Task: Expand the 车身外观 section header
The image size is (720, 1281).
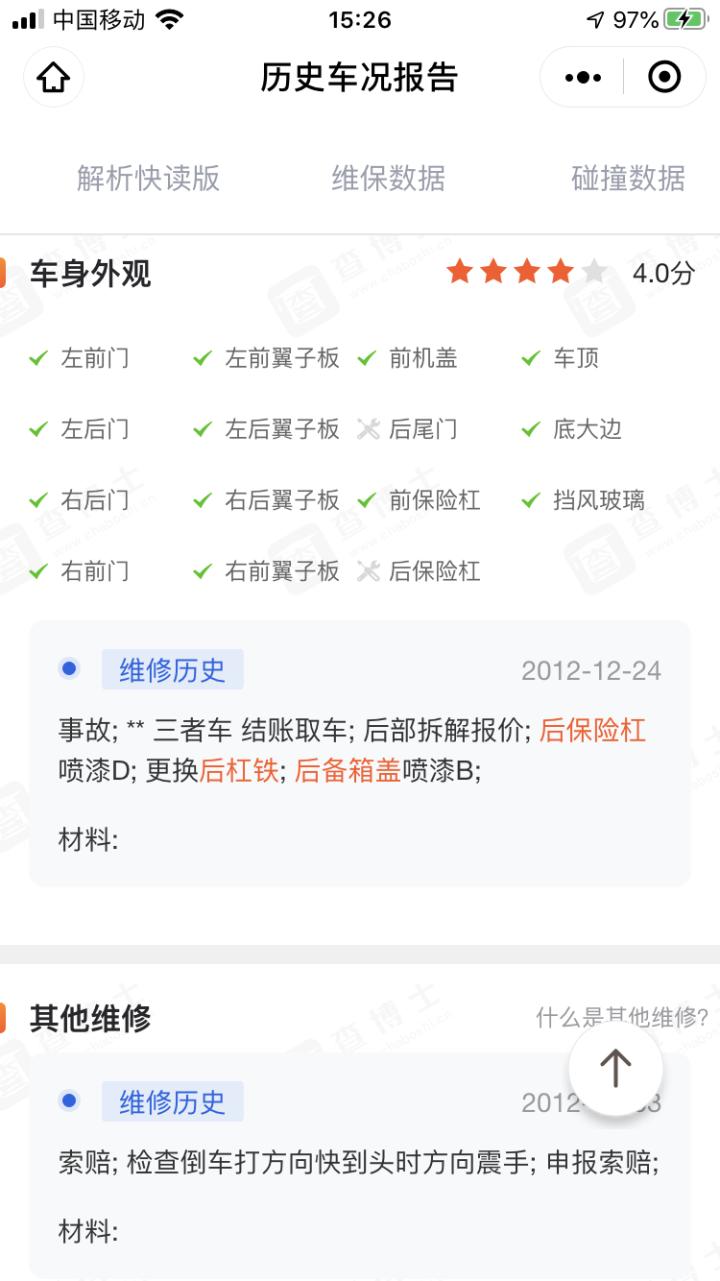Action: pyautogui.click(x=88, y=273)
